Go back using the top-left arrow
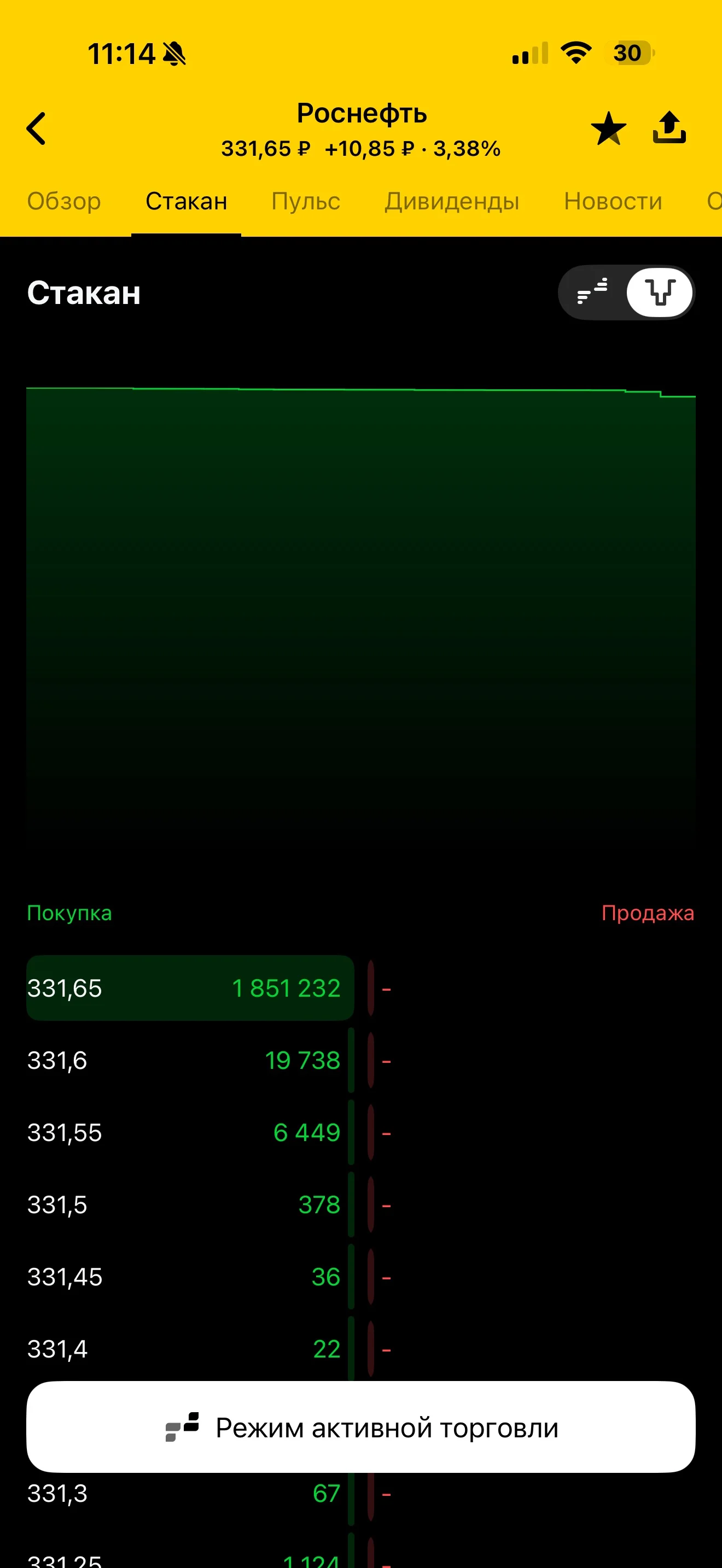This screenshot has height=1568, width=722. [x=36, y=128]
